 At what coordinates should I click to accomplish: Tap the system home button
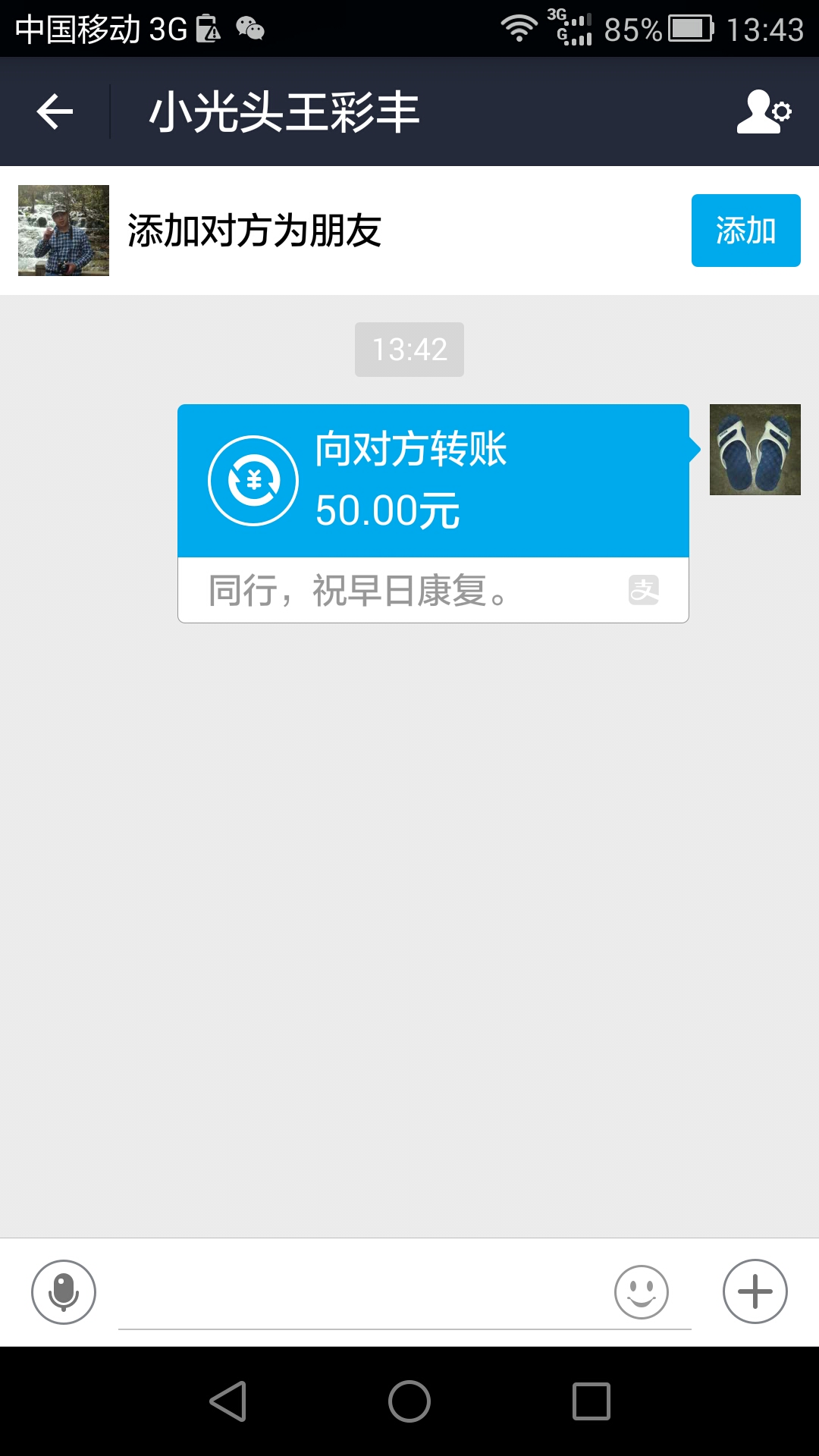pos(409,1401)
